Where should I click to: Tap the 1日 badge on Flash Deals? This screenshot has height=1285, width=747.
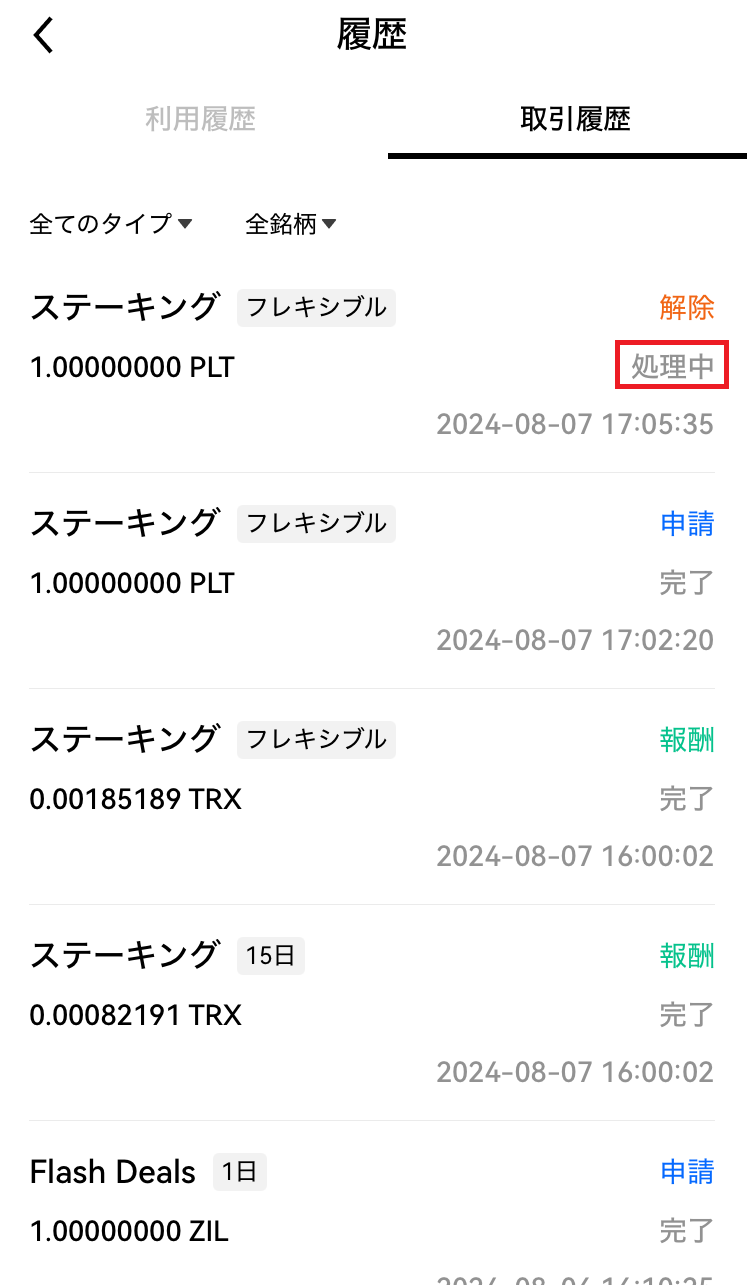pos(239,1171)
